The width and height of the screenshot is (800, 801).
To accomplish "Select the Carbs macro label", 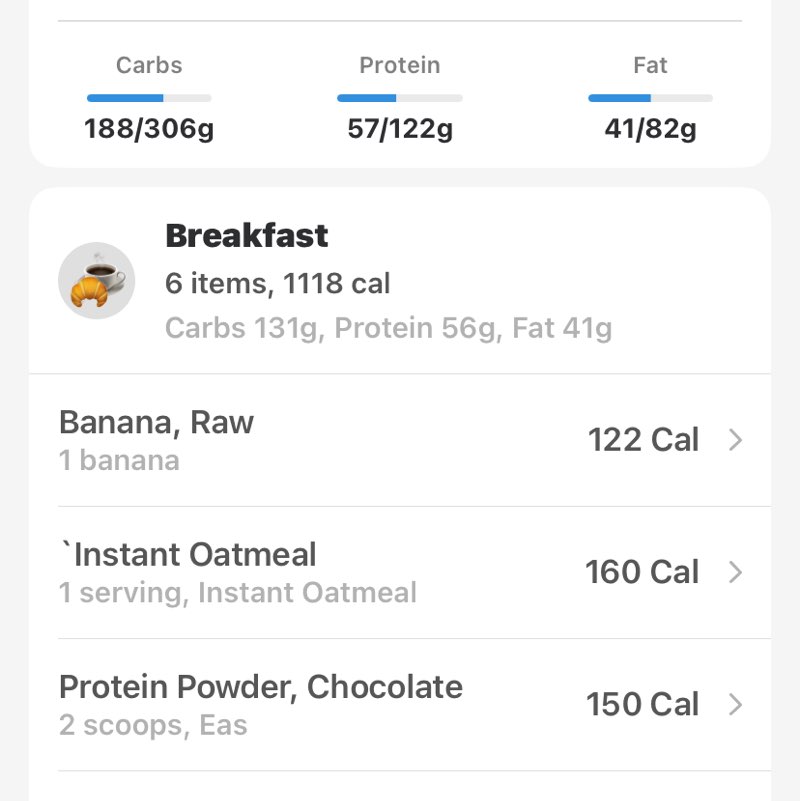I will point(148,65).
